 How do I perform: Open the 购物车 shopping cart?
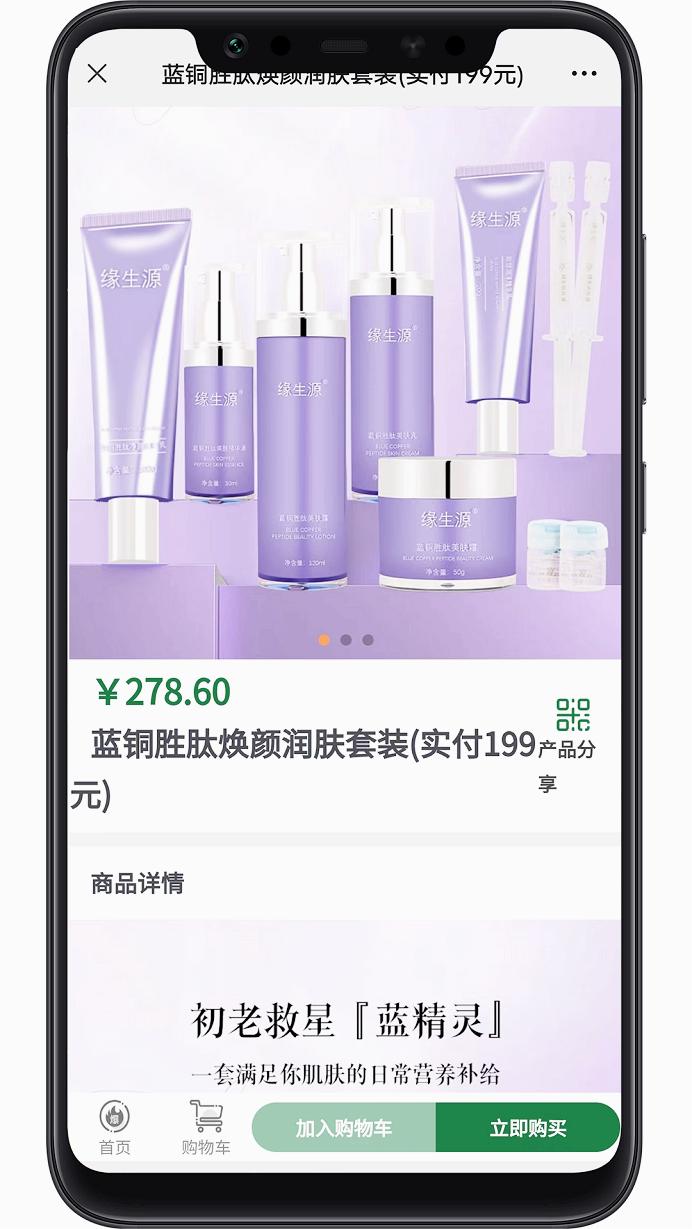point(206,1128)
